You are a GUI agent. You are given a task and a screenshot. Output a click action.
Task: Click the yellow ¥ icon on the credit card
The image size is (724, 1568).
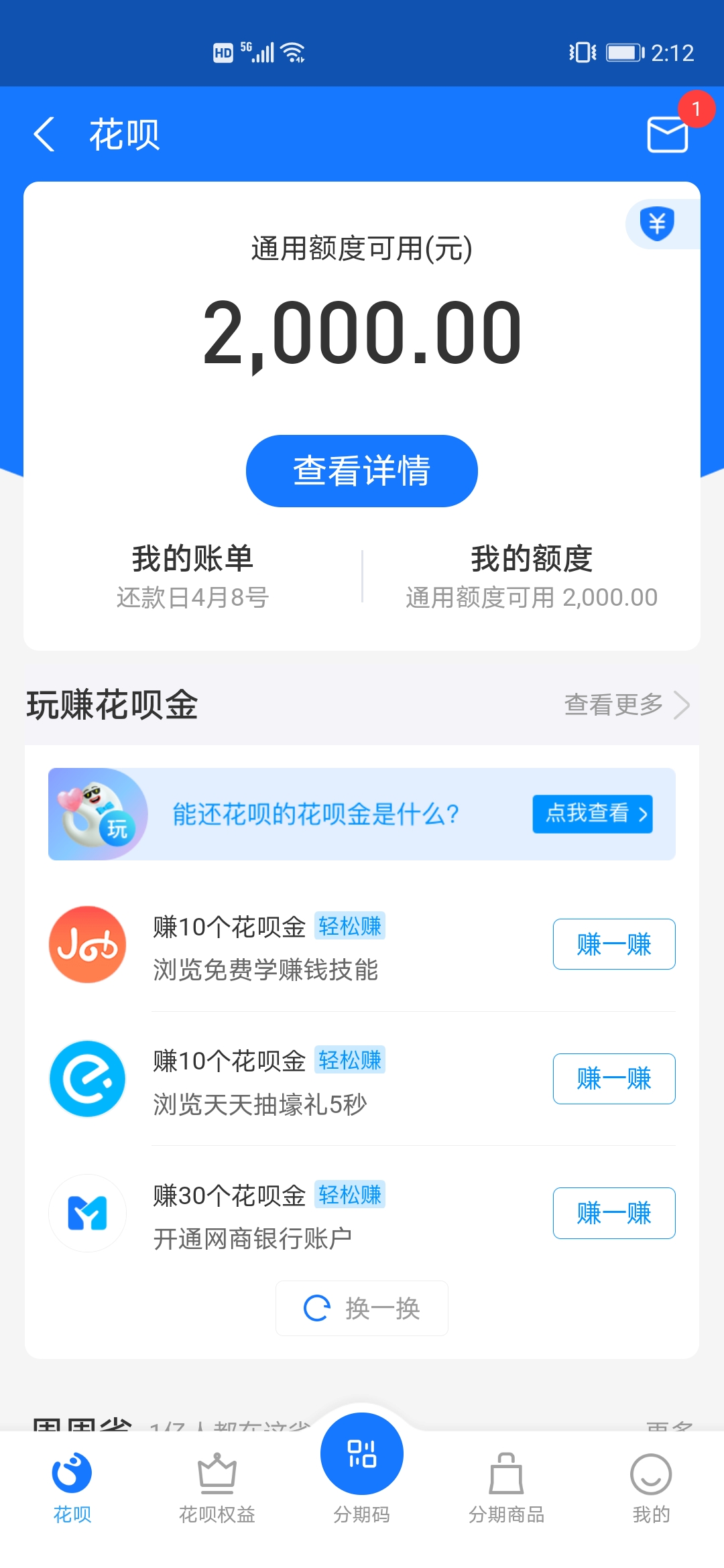click(x=658, y=224)
